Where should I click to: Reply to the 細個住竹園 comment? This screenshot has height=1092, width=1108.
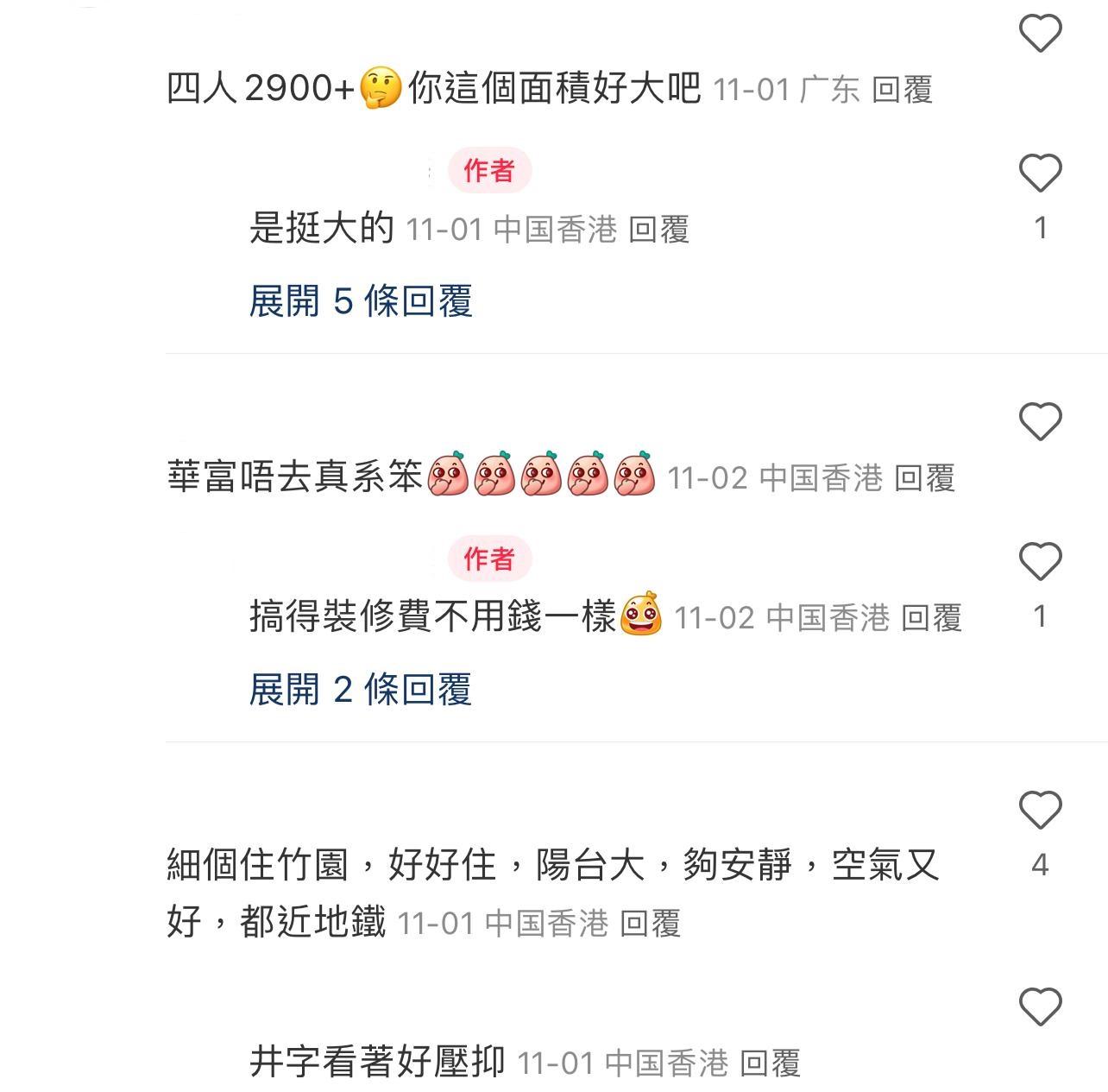pos(651,924)
